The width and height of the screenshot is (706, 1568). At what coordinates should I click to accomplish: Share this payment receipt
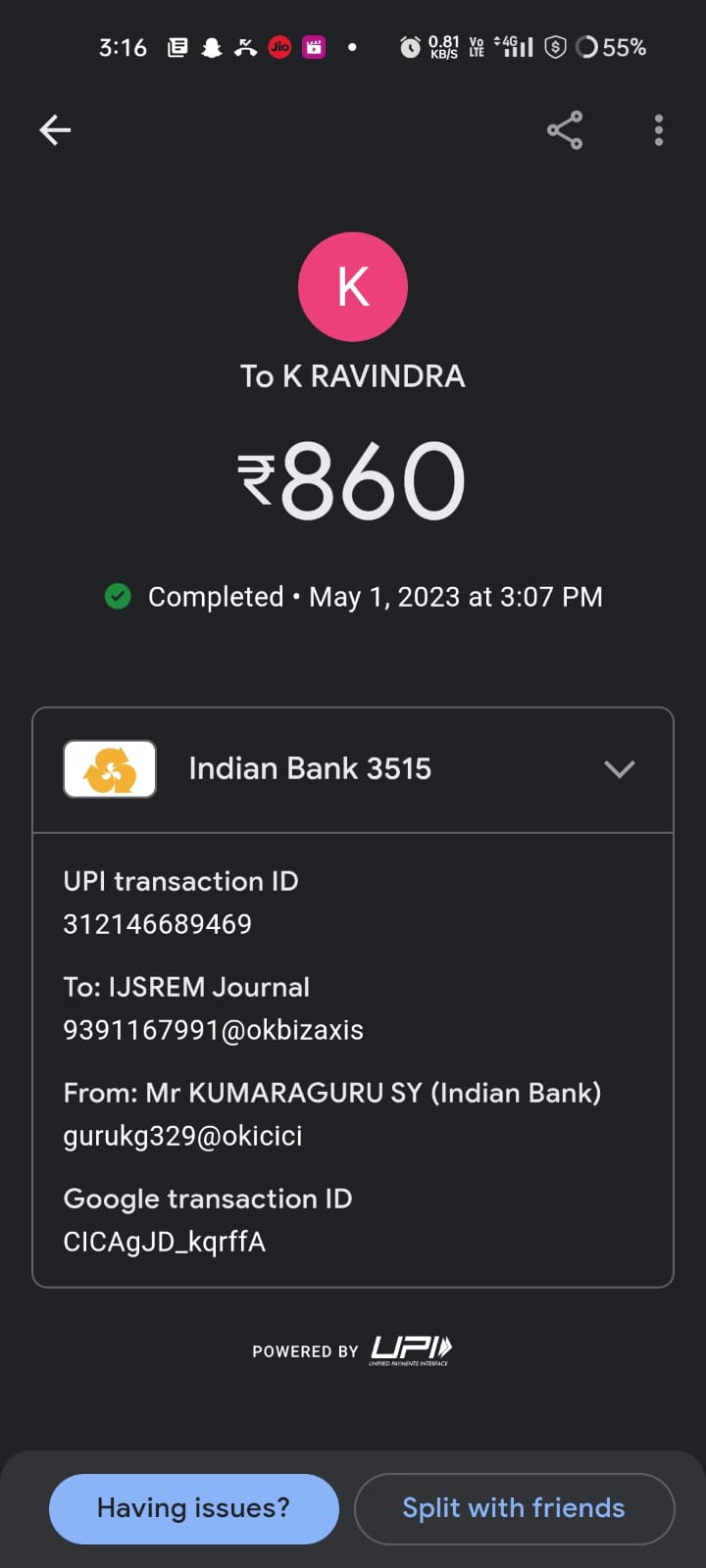pyautogui.click(x=565, y=129)
